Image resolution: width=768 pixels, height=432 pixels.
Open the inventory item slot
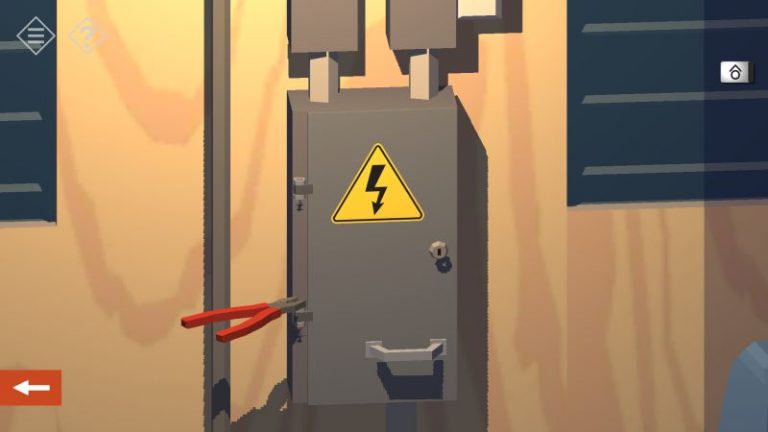[735, 72]
